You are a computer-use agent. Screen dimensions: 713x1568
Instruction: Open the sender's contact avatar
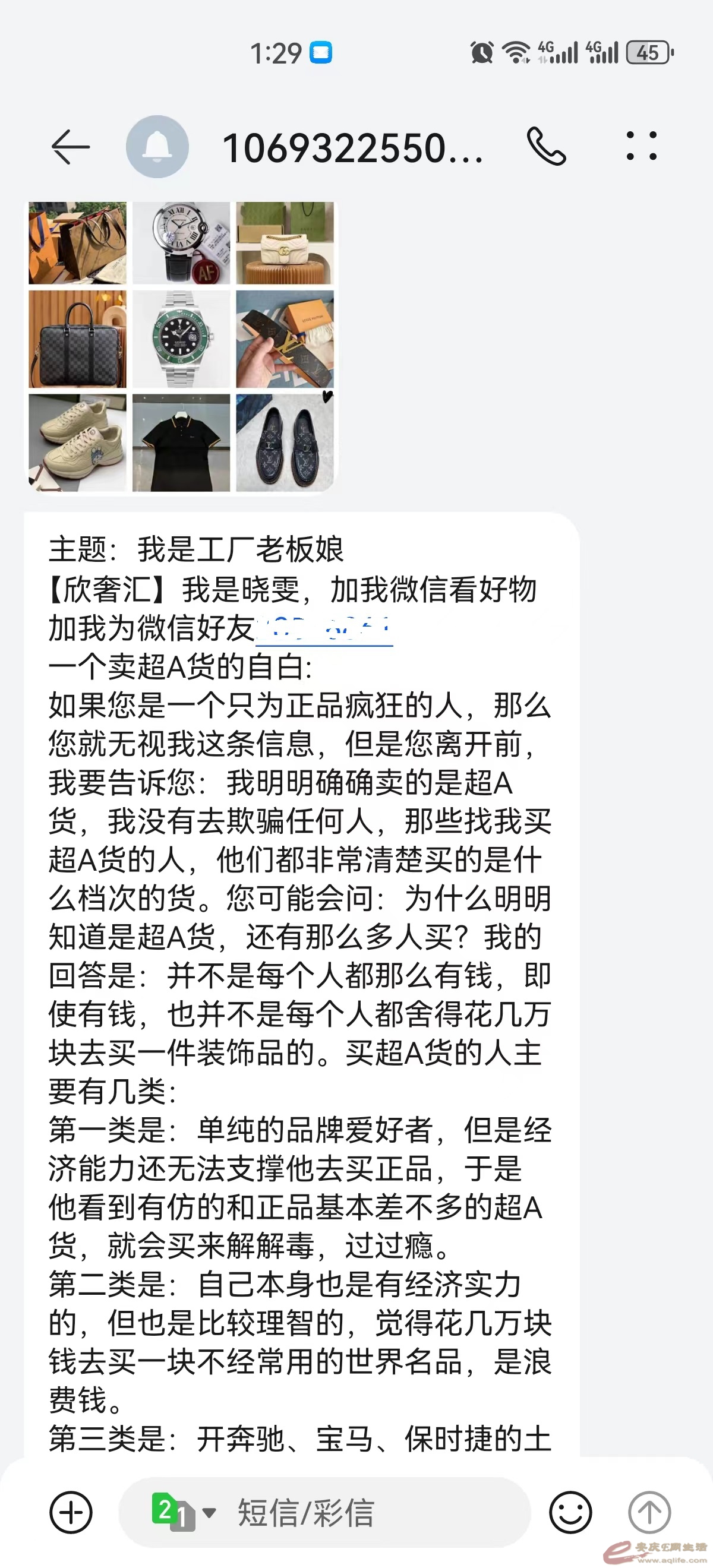pos(157,147)
